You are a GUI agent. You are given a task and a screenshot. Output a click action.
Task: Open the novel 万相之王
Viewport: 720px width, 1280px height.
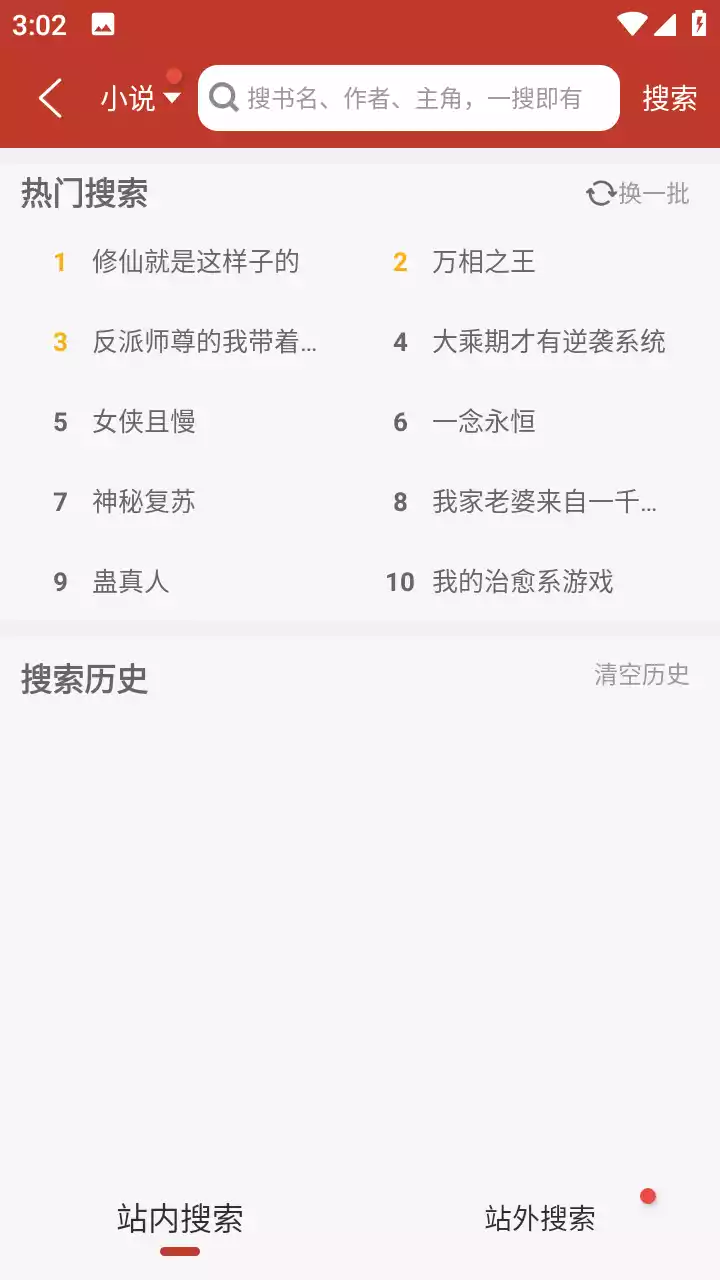point(484,262)
